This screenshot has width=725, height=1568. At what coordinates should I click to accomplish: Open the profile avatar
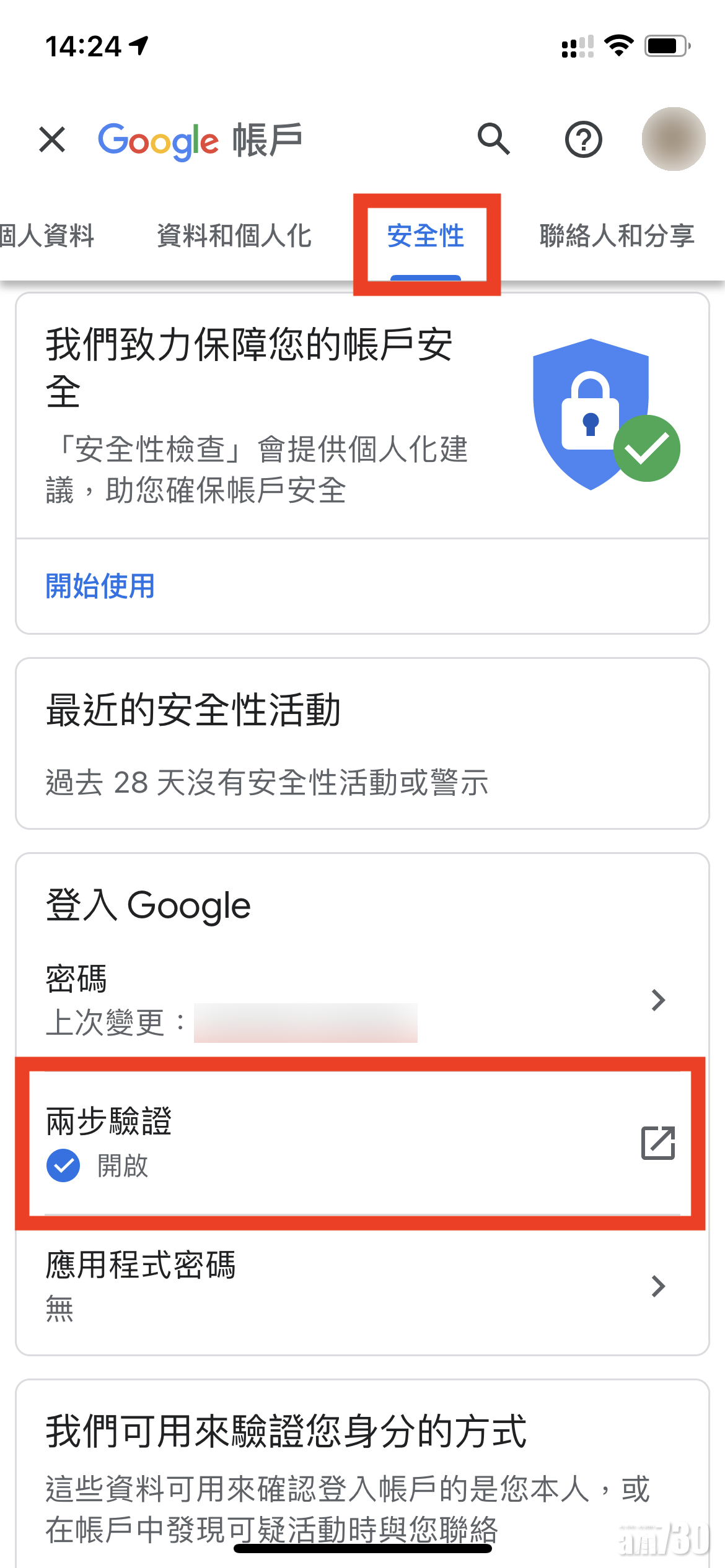673,139
